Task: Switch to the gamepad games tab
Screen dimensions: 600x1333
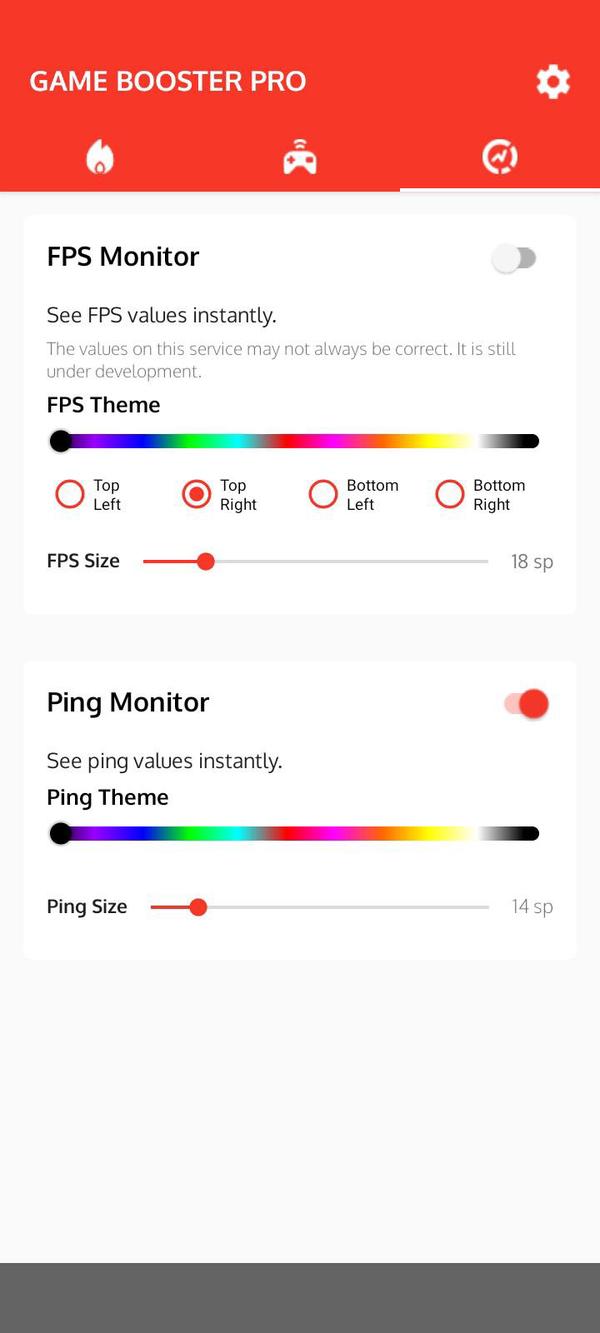Action: [x=299, y=157]
